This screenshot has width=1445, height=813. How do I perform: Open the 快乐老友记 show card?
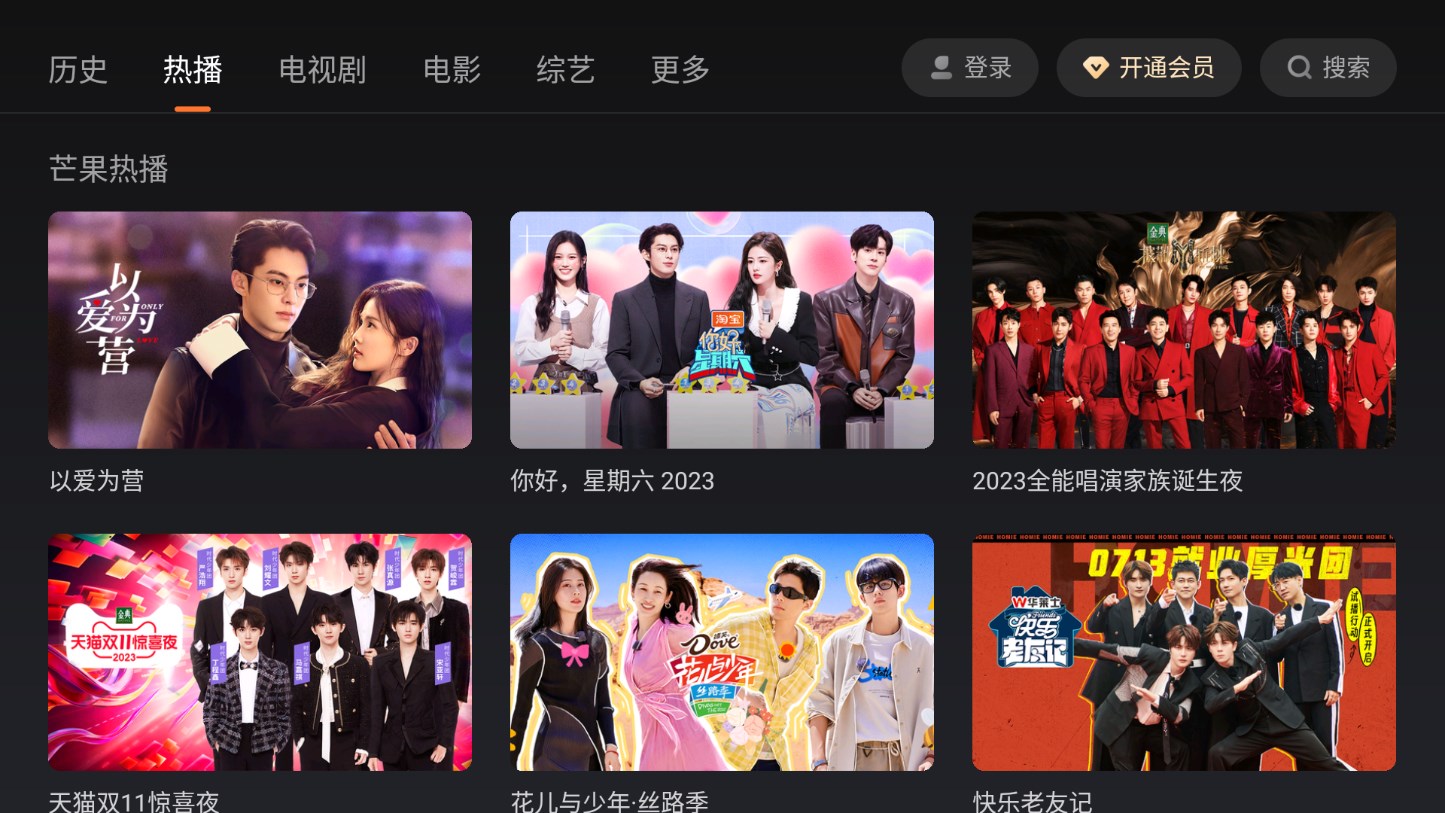(x=1184, y=652)
